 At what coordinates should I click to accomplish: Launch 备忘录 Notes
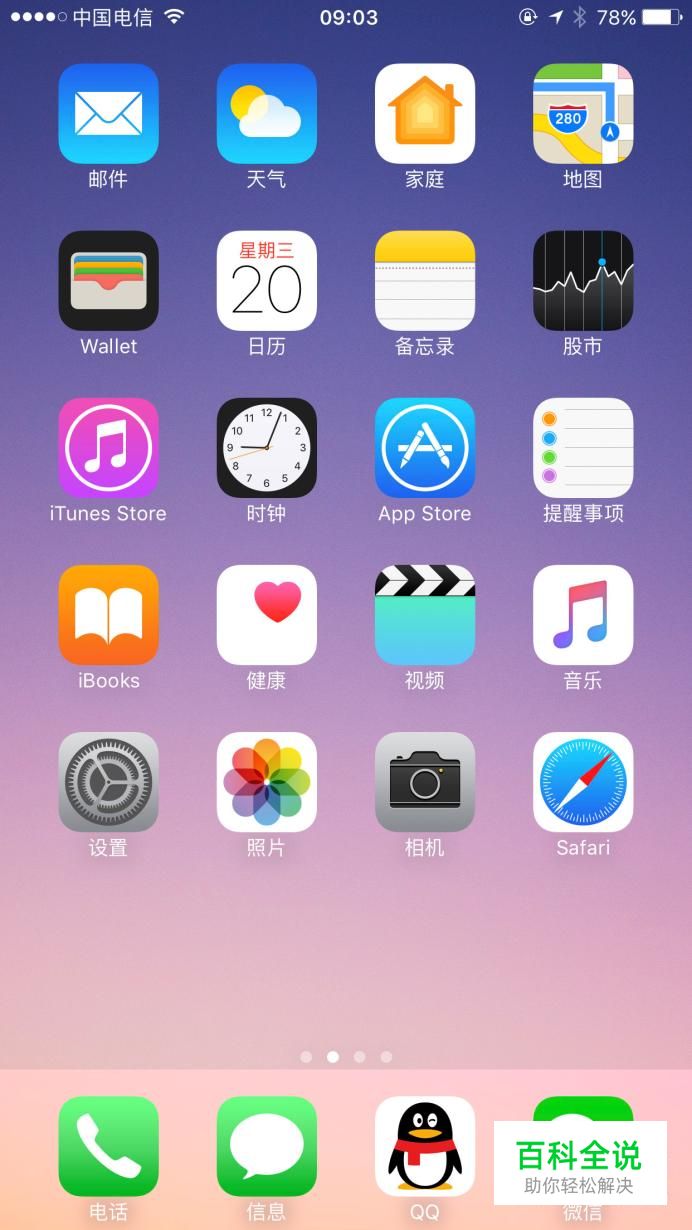coord(424,281)
